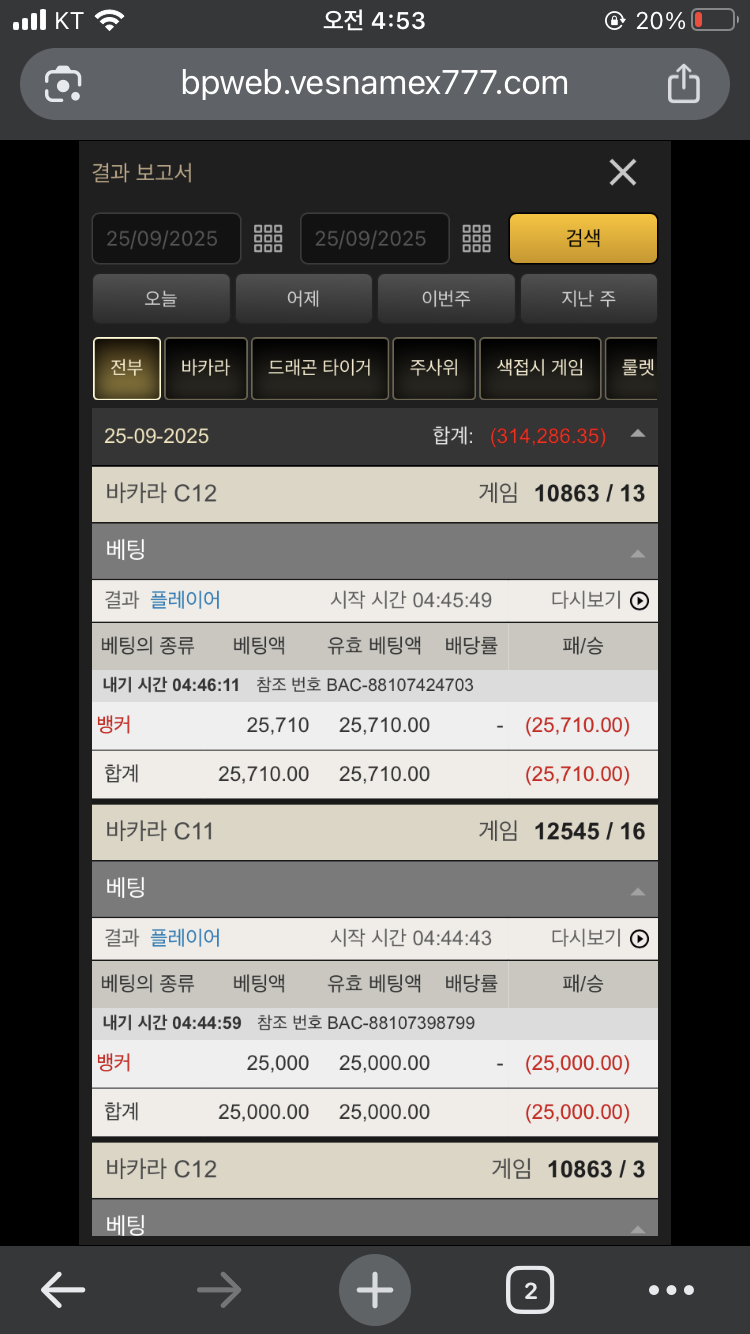Open the end date calendar icon
Image resolution: width=750 pixels, height=1334 pixels.
coord(477,238)
